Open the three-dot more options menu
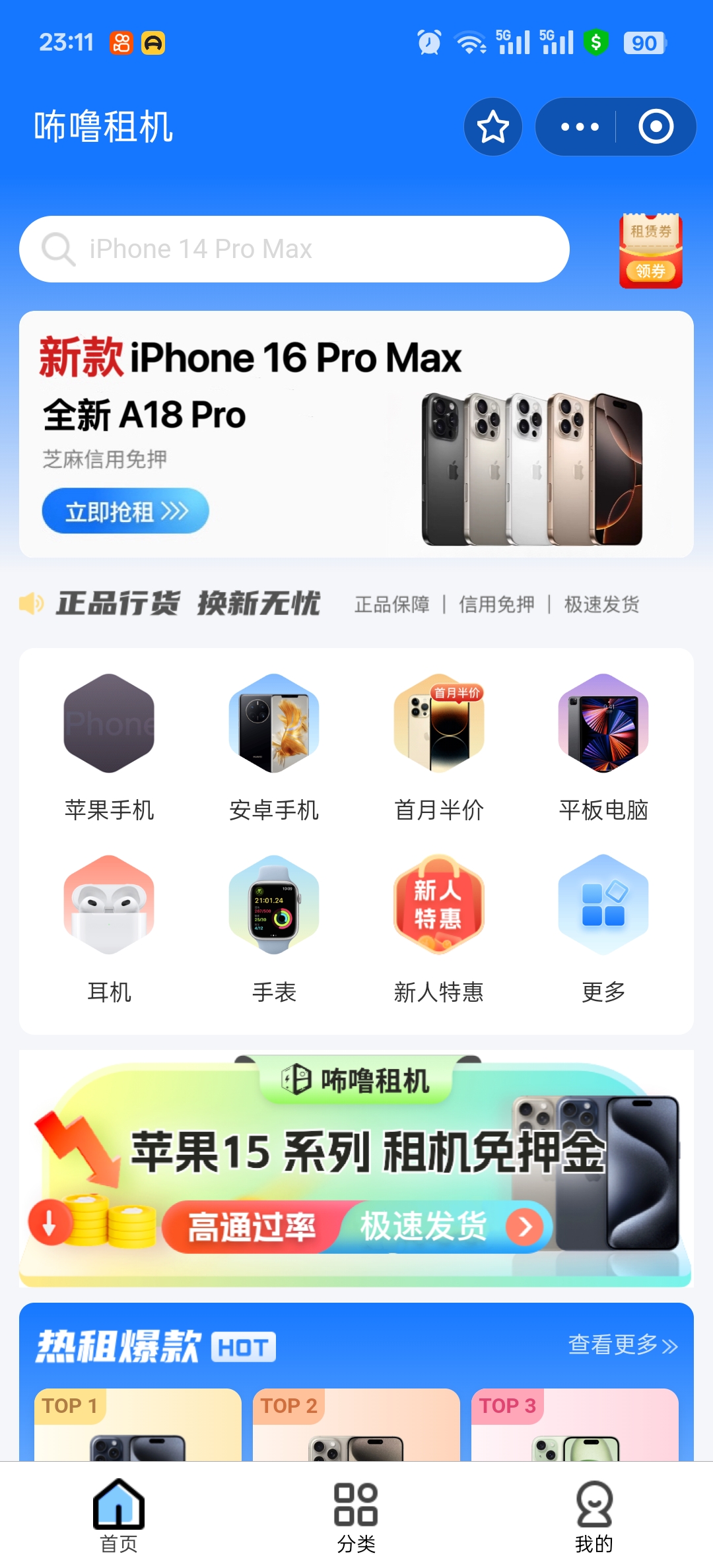This screenshot has height=1568, width=713. 580,127
